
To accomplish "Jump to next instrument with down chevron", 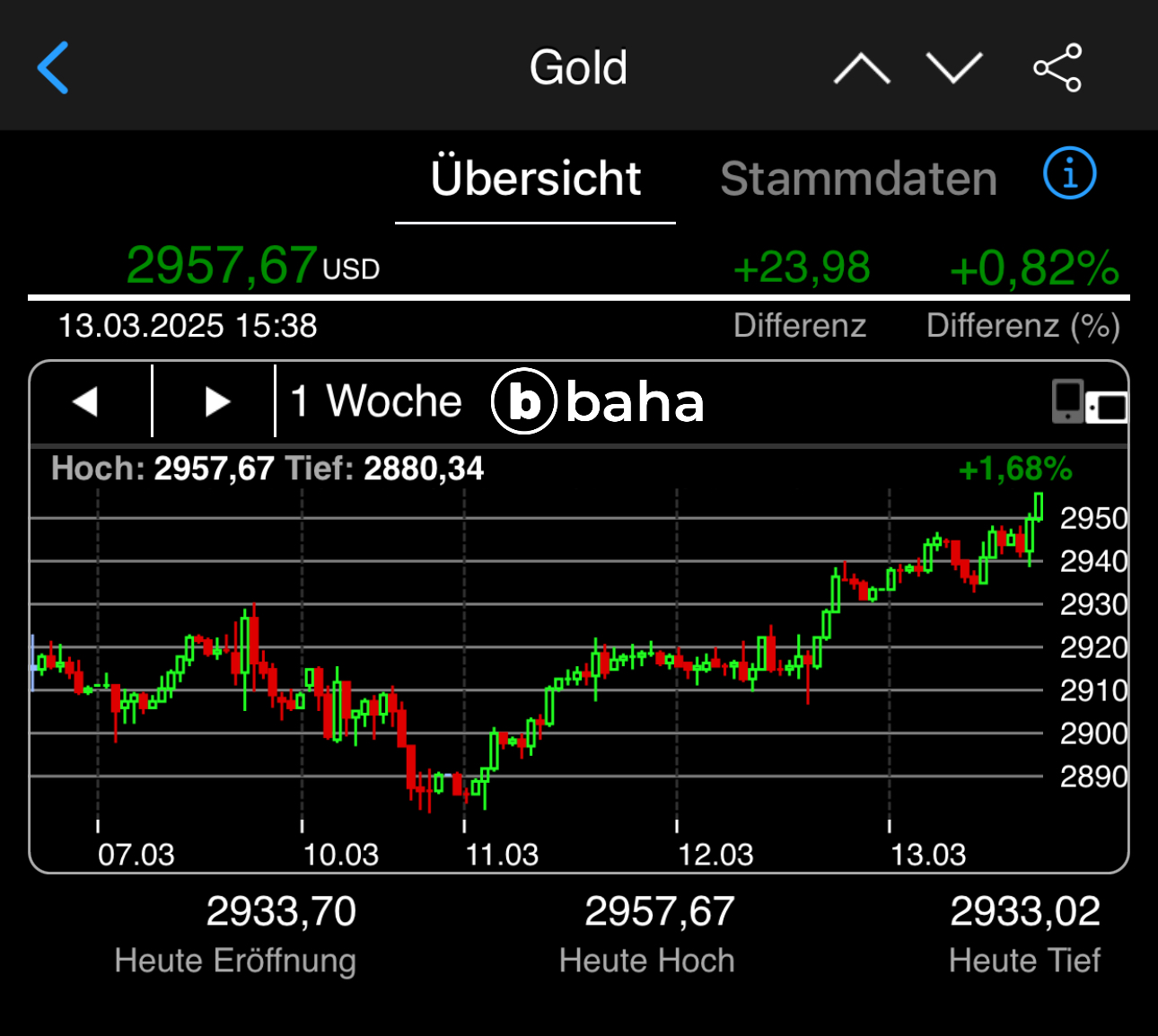I will (x=954, y=68).
